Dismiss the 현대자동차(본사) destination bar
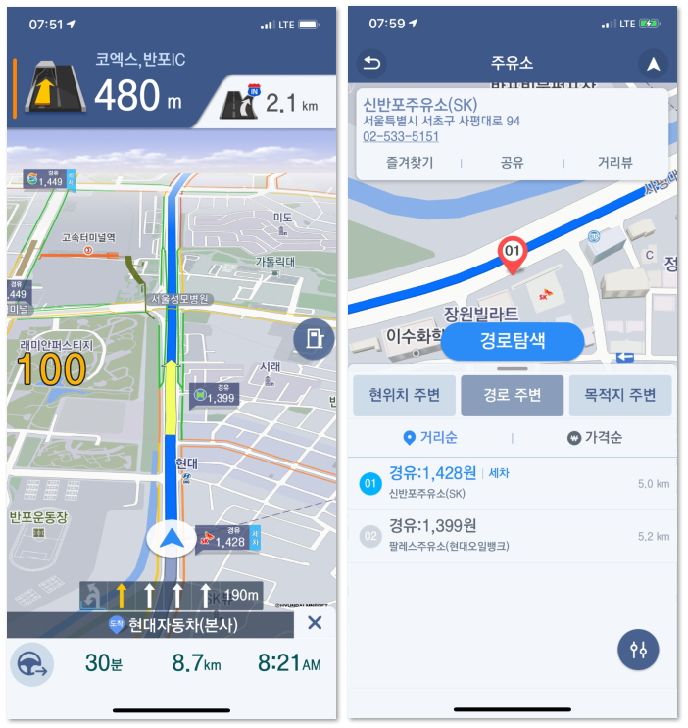 [315, 623]
